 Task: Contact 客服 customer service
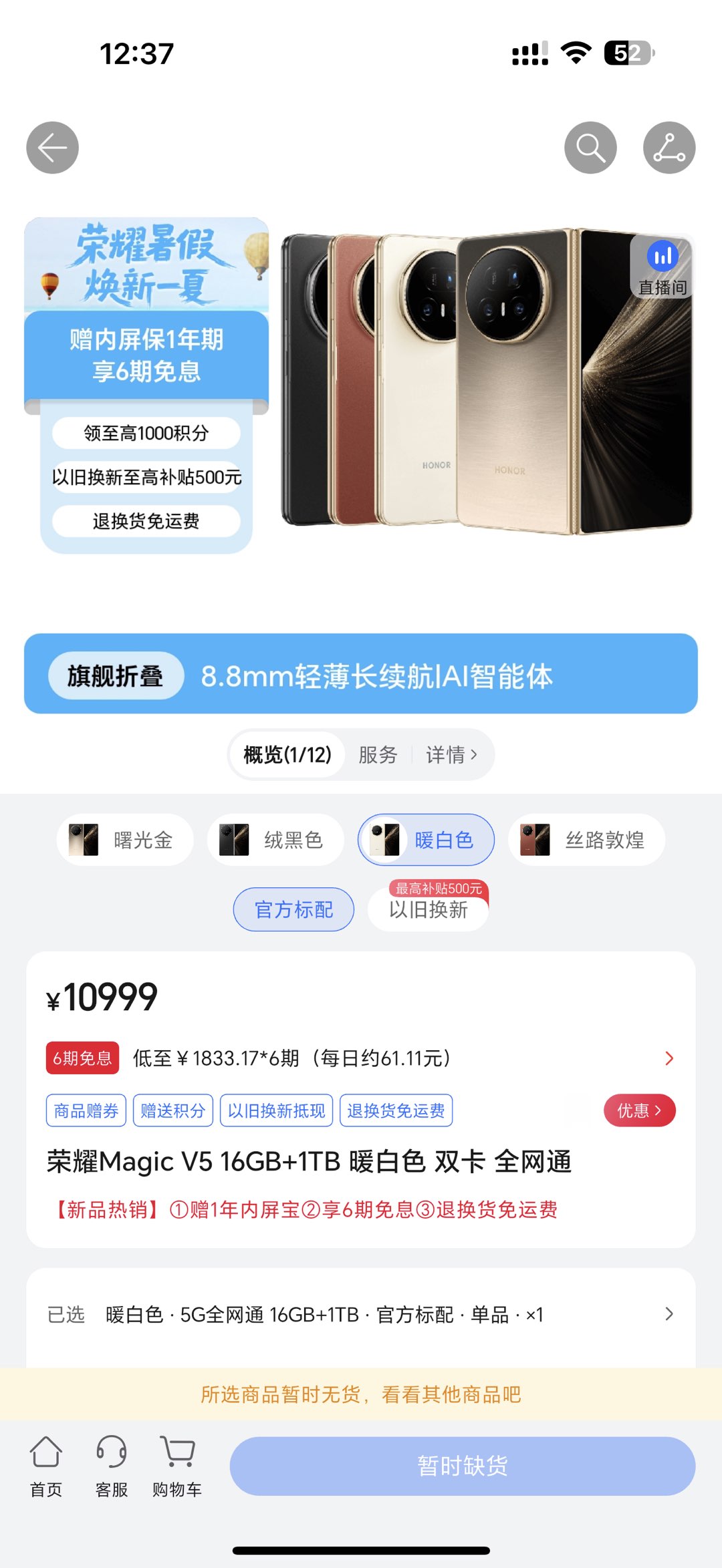pos(112,1466)
